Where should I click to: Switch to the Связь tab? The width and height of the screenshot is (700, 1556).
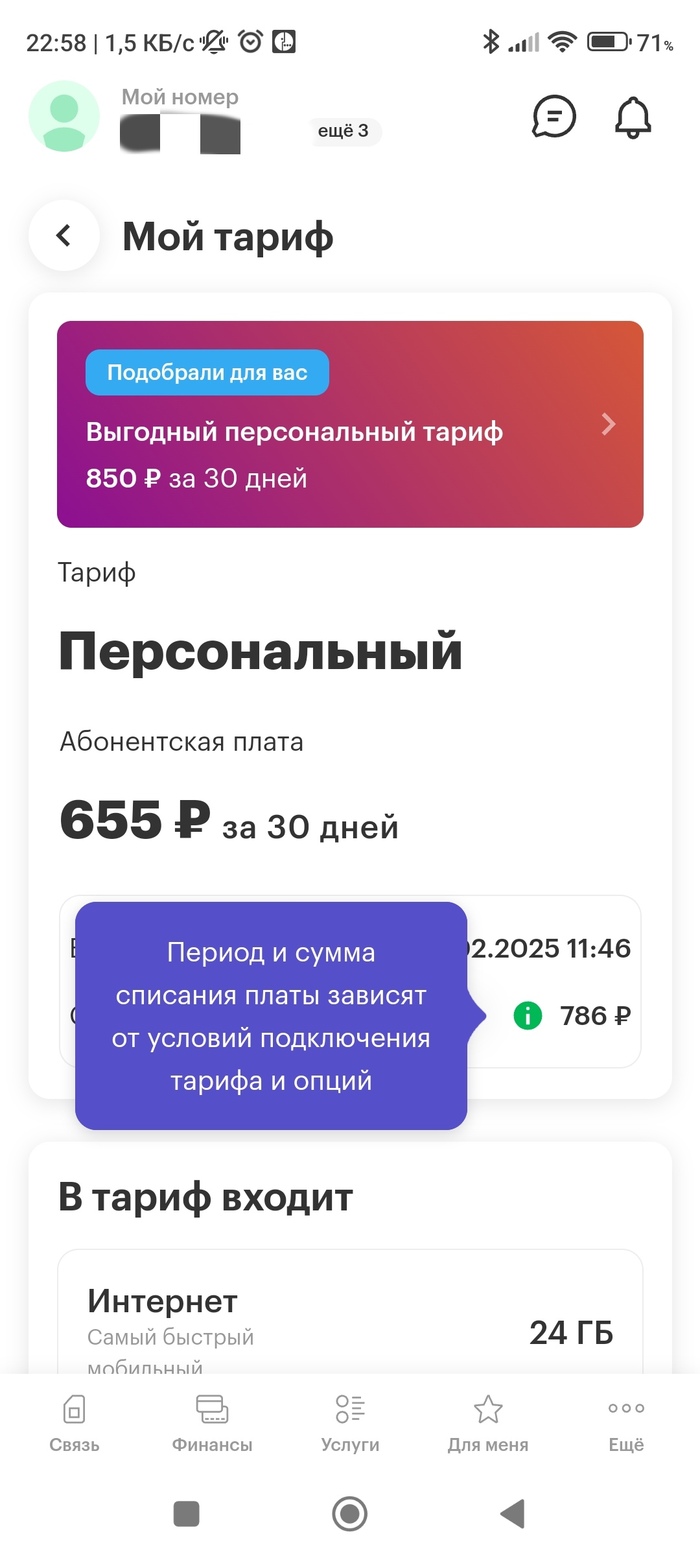click(x=74, y=1423)
